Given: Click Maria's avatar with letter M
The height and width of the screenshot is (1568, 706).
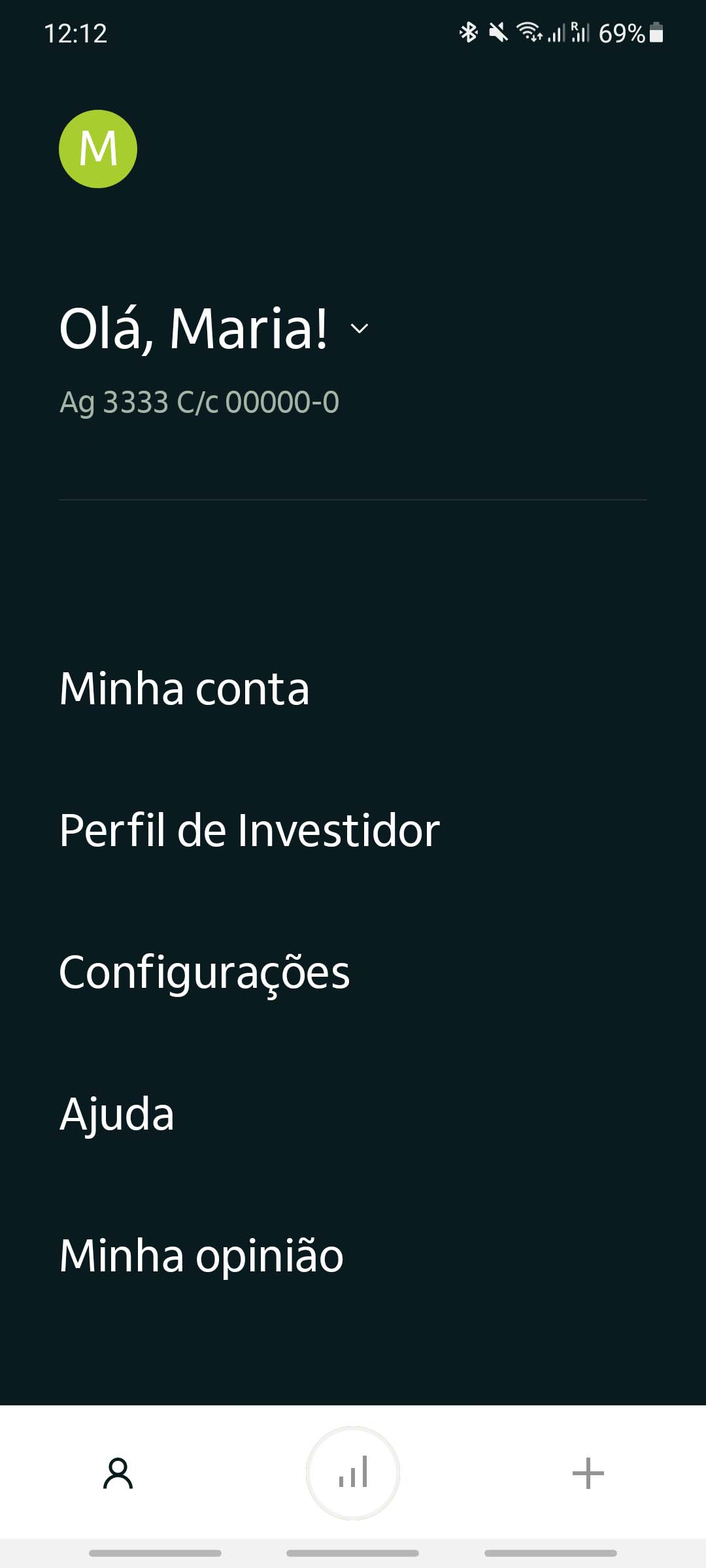Looking at the screenshot, I should tap(98, 149).
